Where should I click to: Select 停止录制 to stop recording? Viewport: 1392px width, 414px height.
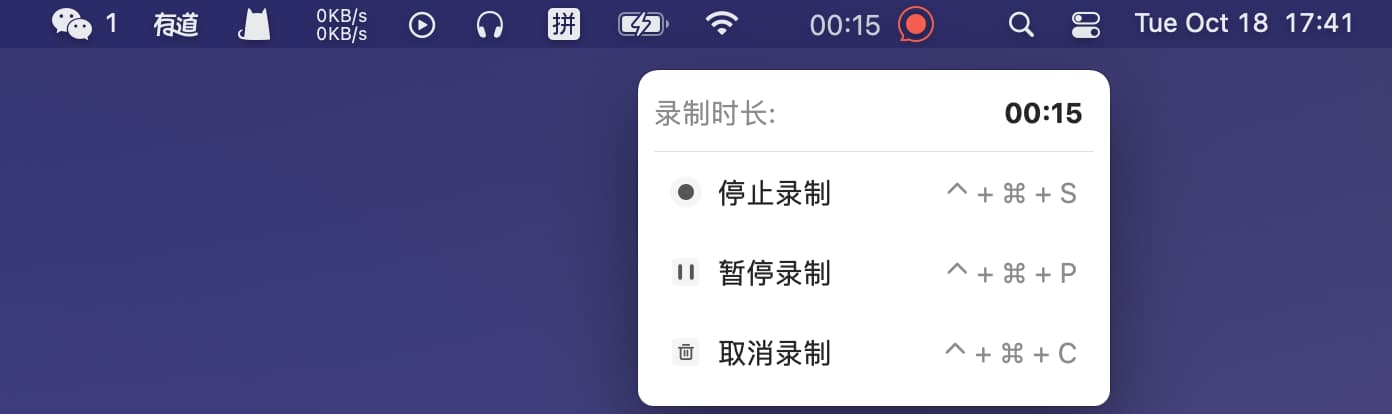(x=774, y=193)
